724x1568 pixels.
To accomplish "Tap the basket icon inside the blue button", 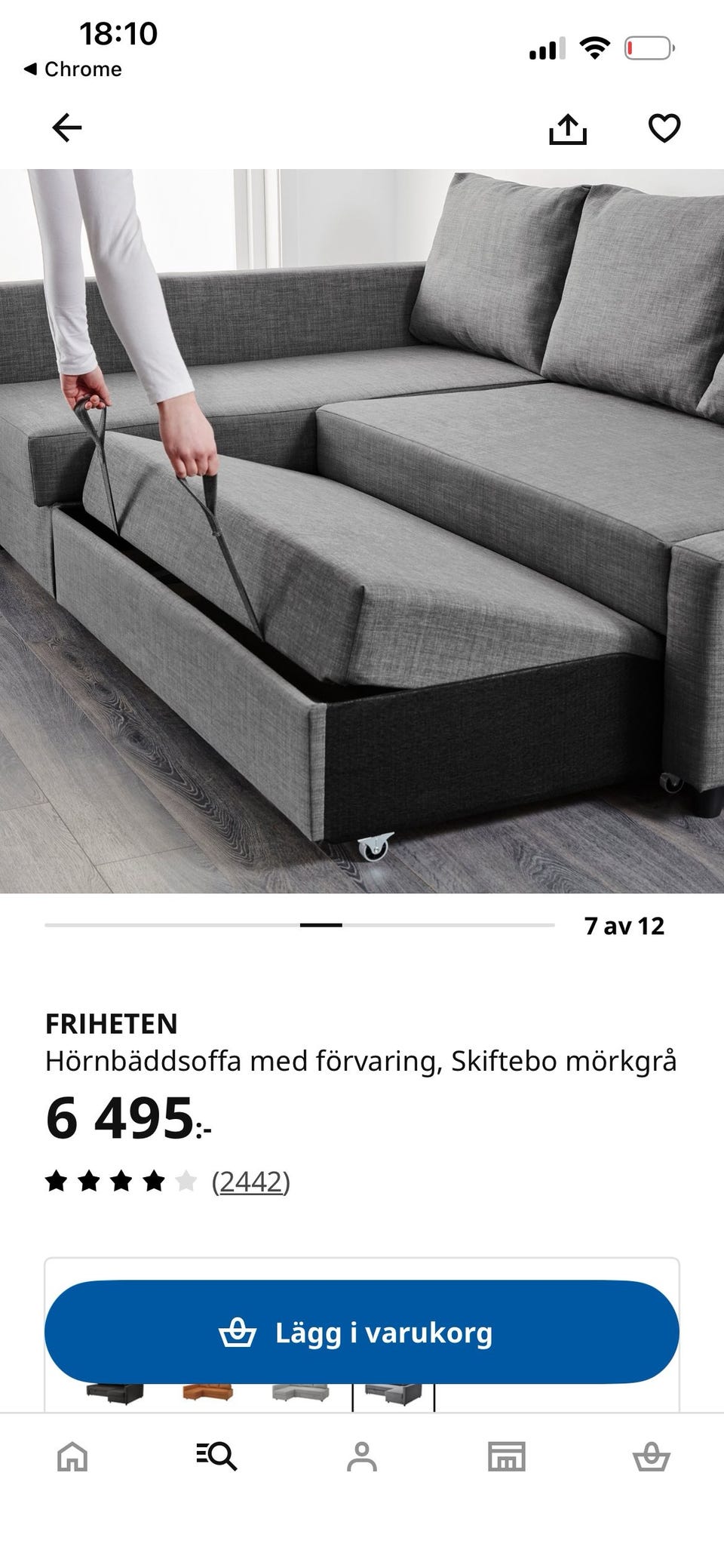I will (243, 1332).
